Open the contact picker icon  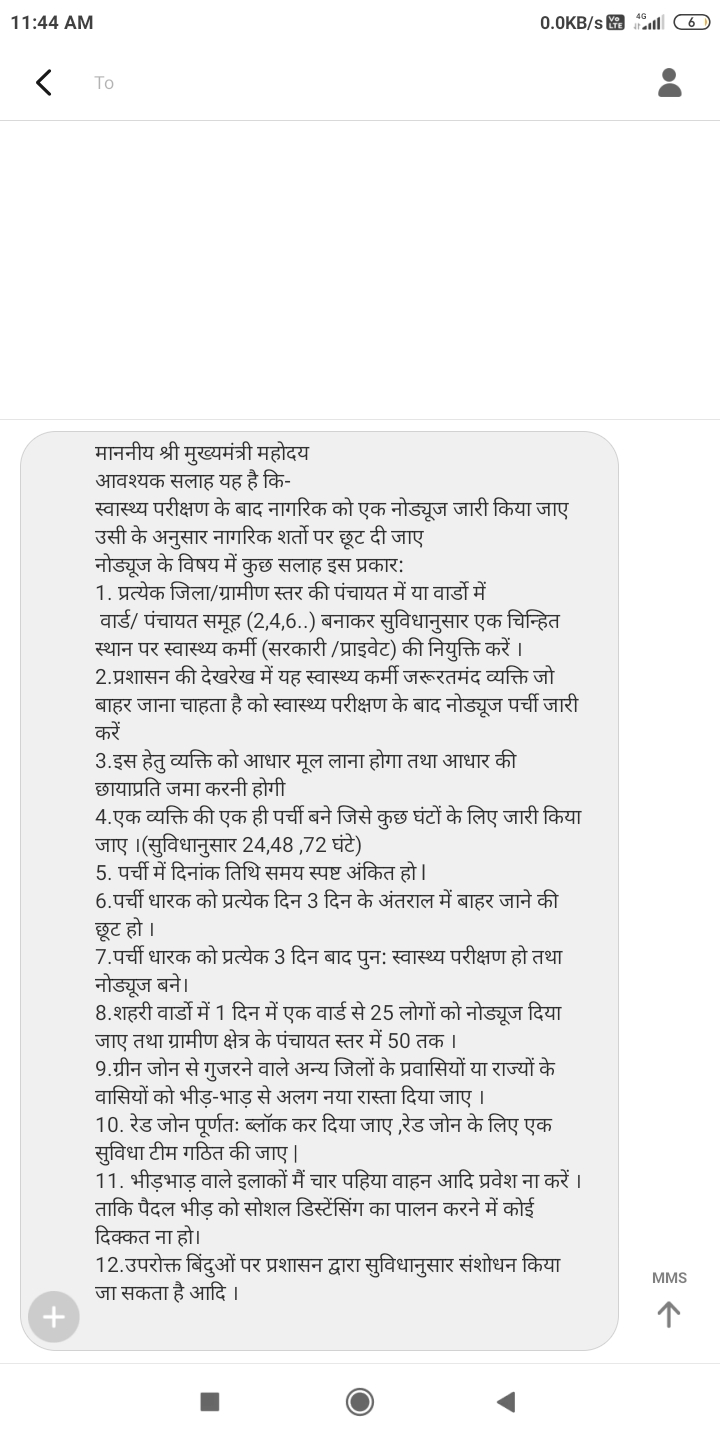pyautogui.click(x=669, y=83)
